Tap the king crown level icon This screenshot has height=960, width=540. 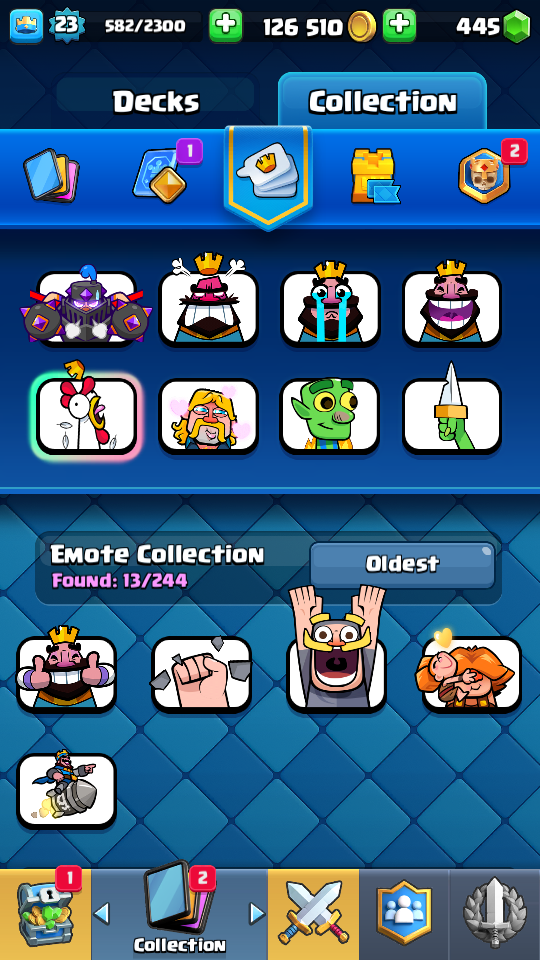coord(26,26)
